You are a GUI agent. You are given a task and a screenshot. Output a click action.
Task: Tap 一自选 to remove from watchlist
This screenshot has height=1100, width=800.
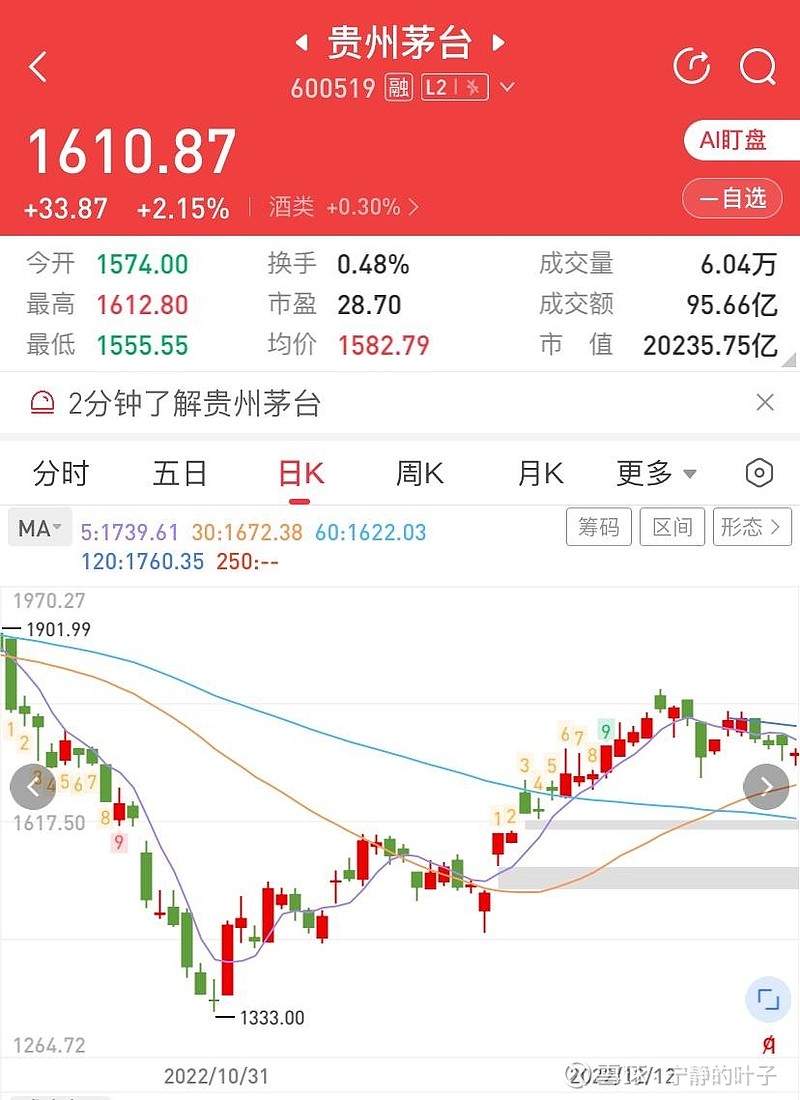click(x=732, y=199)
